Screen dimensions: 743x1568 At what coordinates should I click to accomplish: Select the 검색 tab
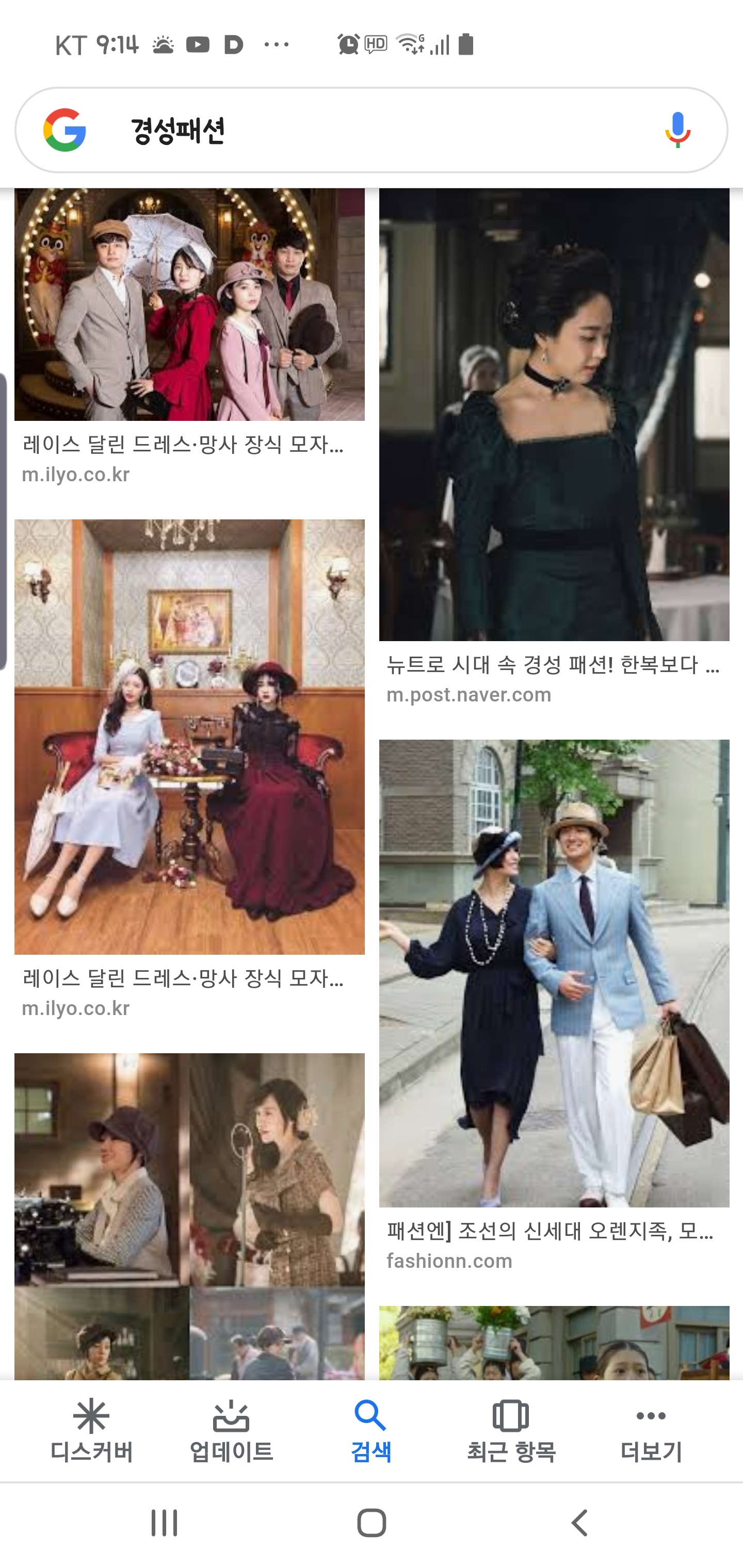tap(371, 1431)
